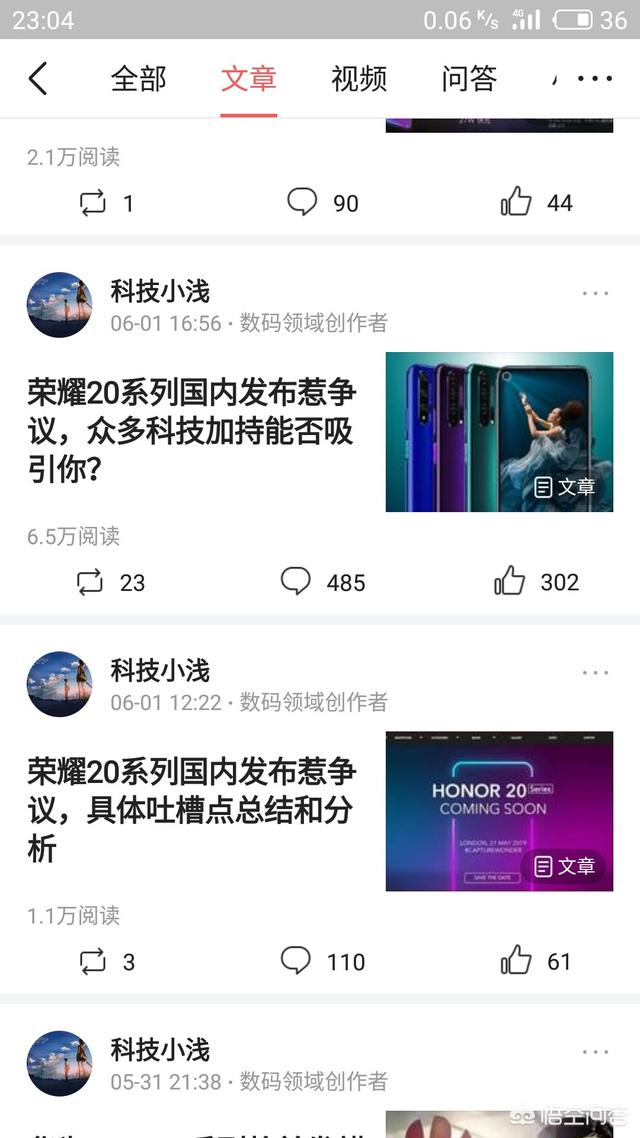Viewport: 640px width, 1138px height.
Task: Switch to the 视频 tab
Action: 359,78
